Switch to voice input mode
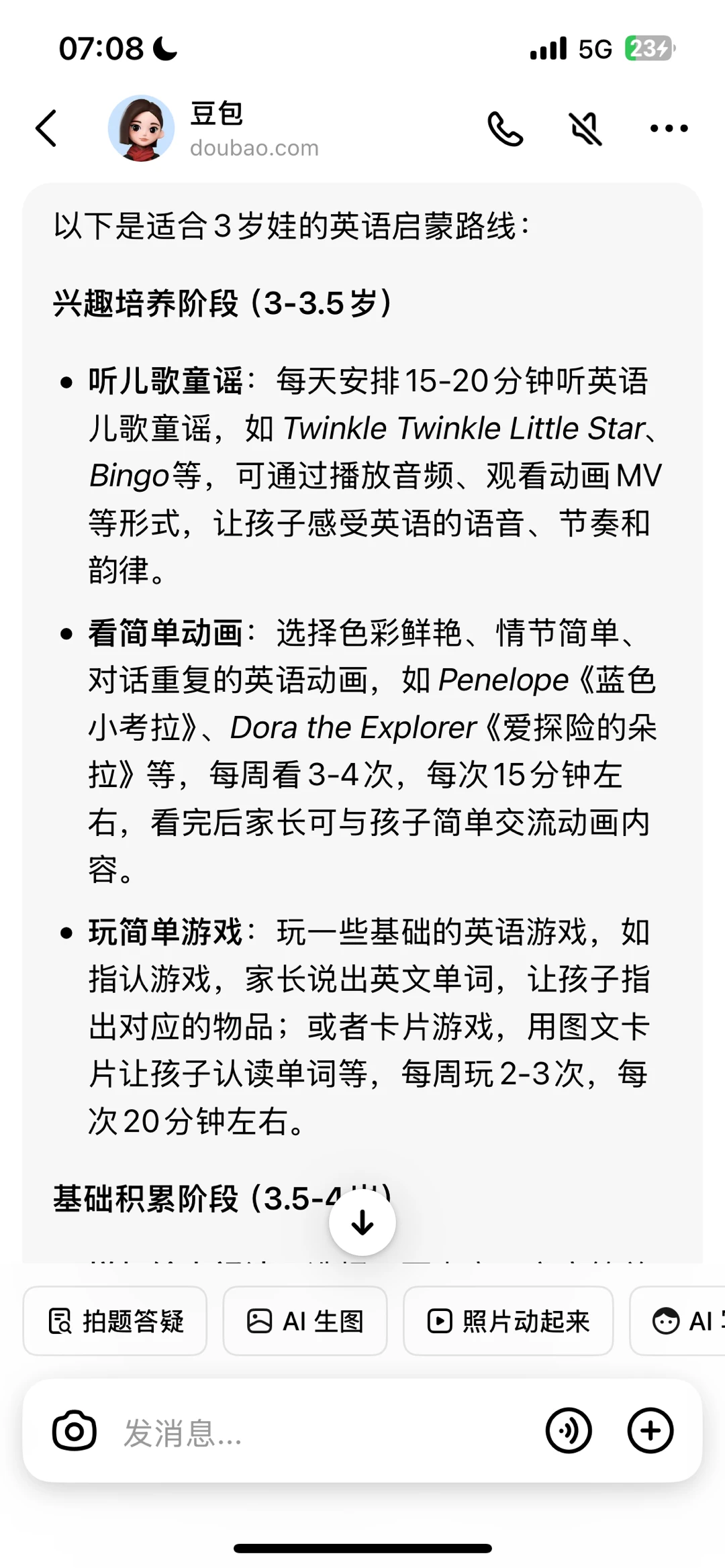This screenshot has height=1568, width=725. tap(569, 1430)
